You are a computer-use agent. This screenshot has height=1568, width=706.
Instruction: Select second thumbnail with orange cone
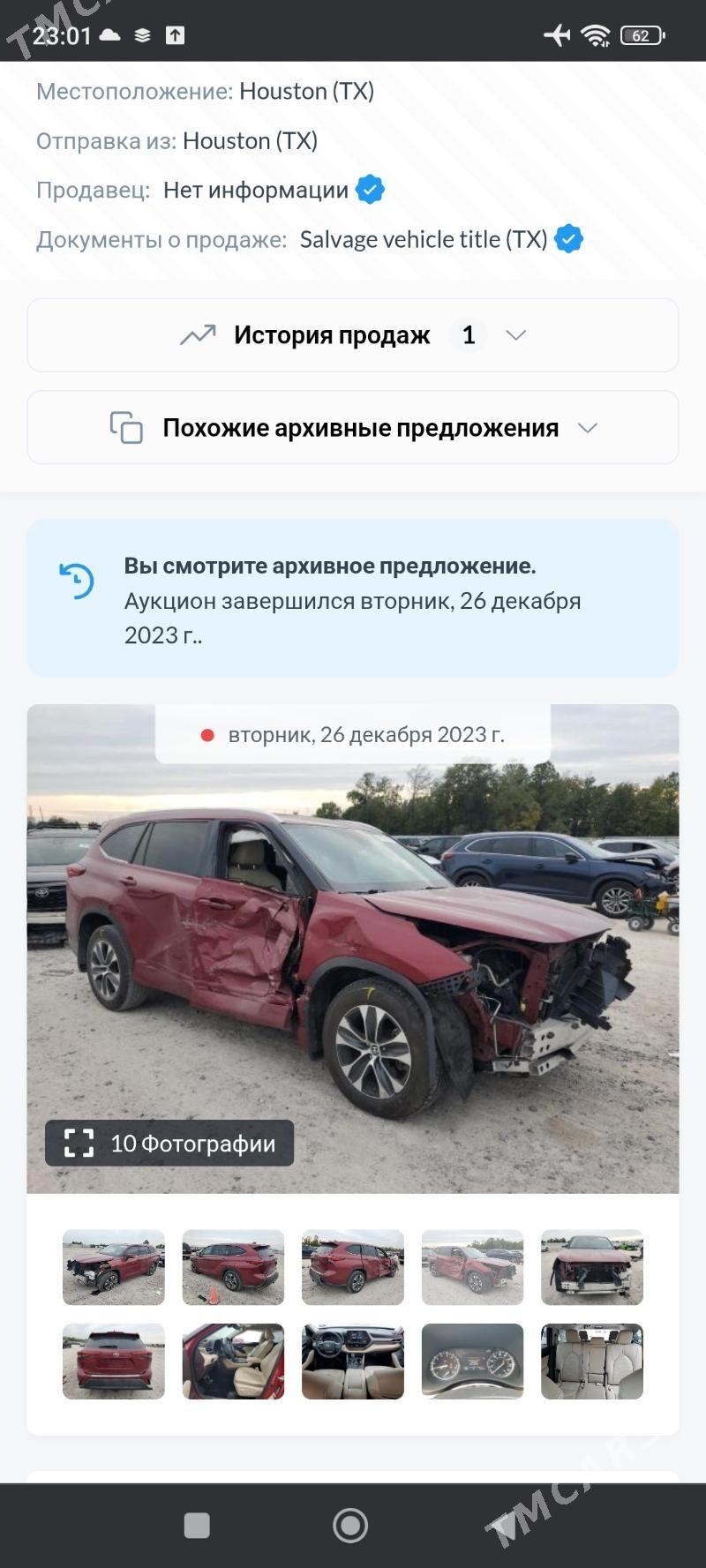coord(233,1267)
